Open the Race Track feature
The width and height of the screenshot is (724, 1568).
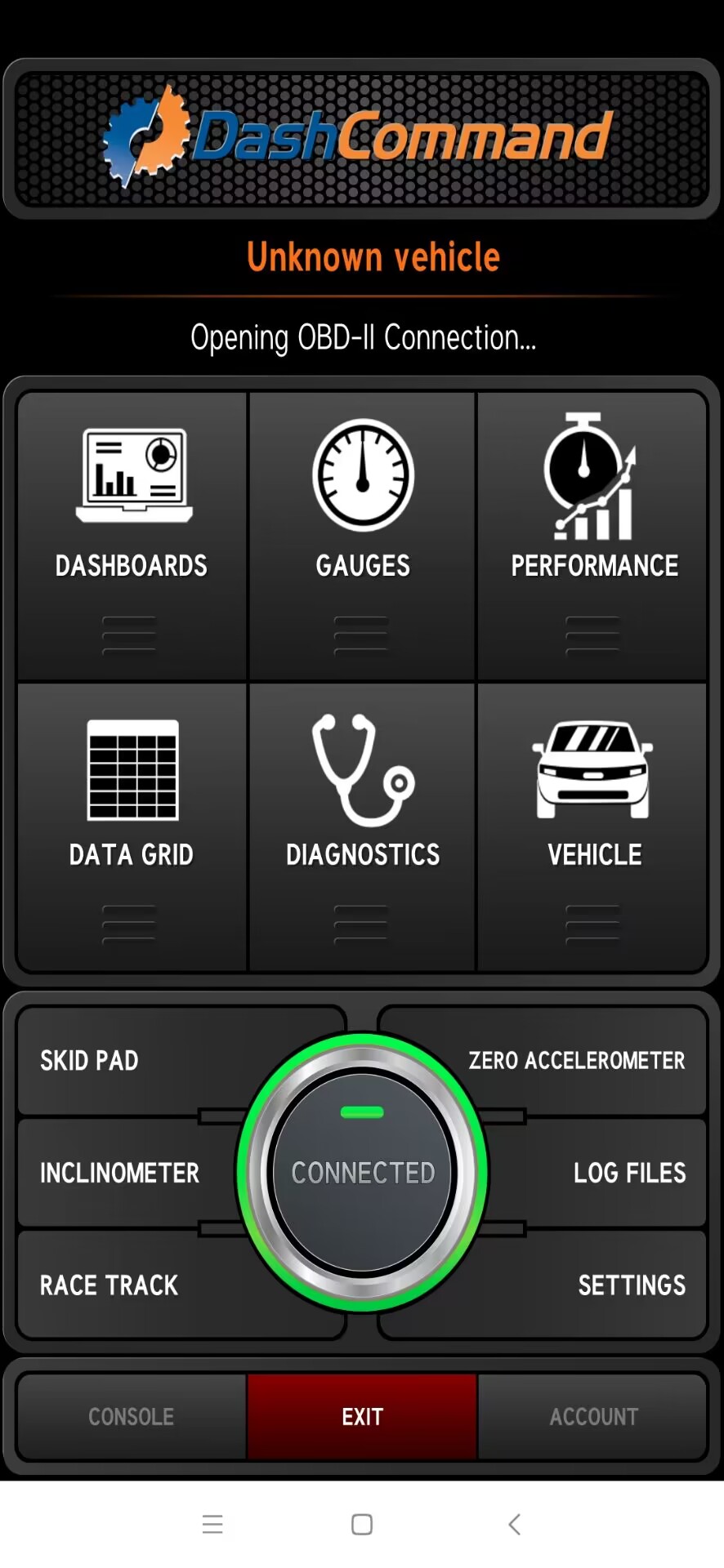coord(109,1285)
